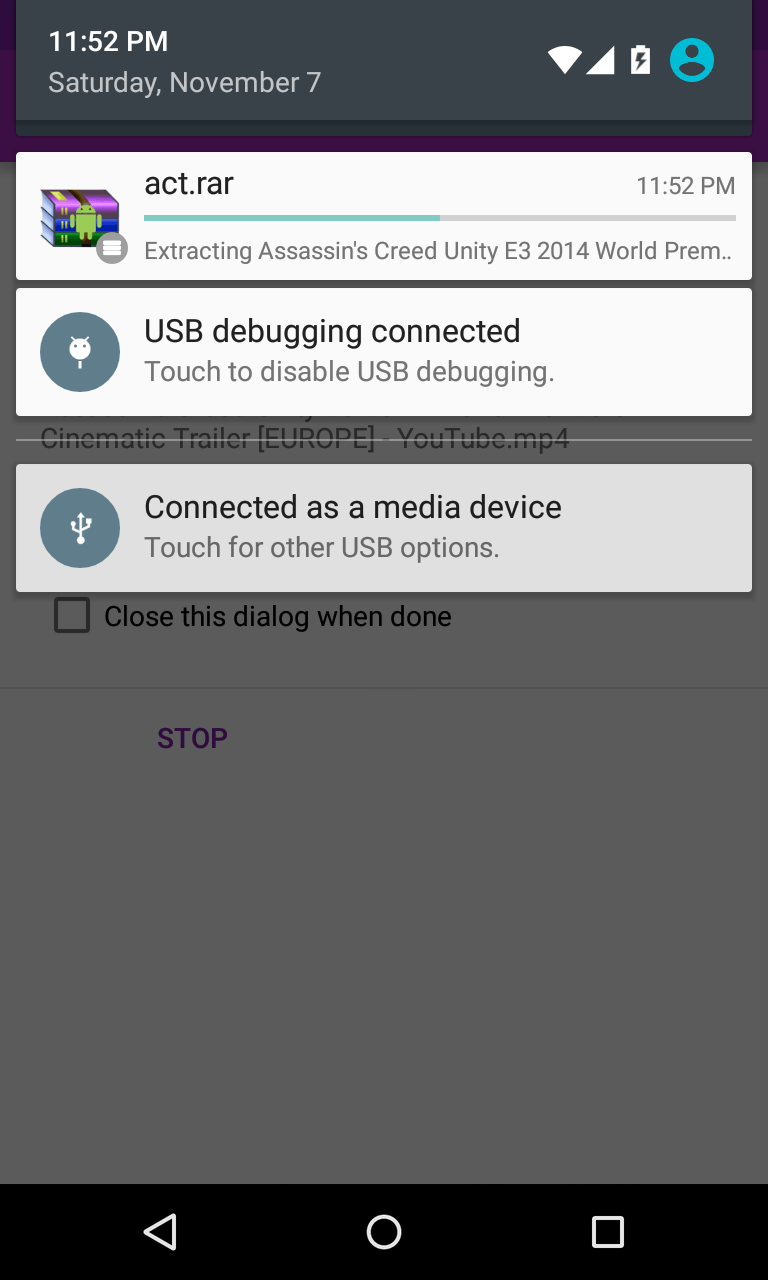Tick the Close this dialog when done checkbox
This screenshot has height=1280, width=768.
tap(72, 616)
